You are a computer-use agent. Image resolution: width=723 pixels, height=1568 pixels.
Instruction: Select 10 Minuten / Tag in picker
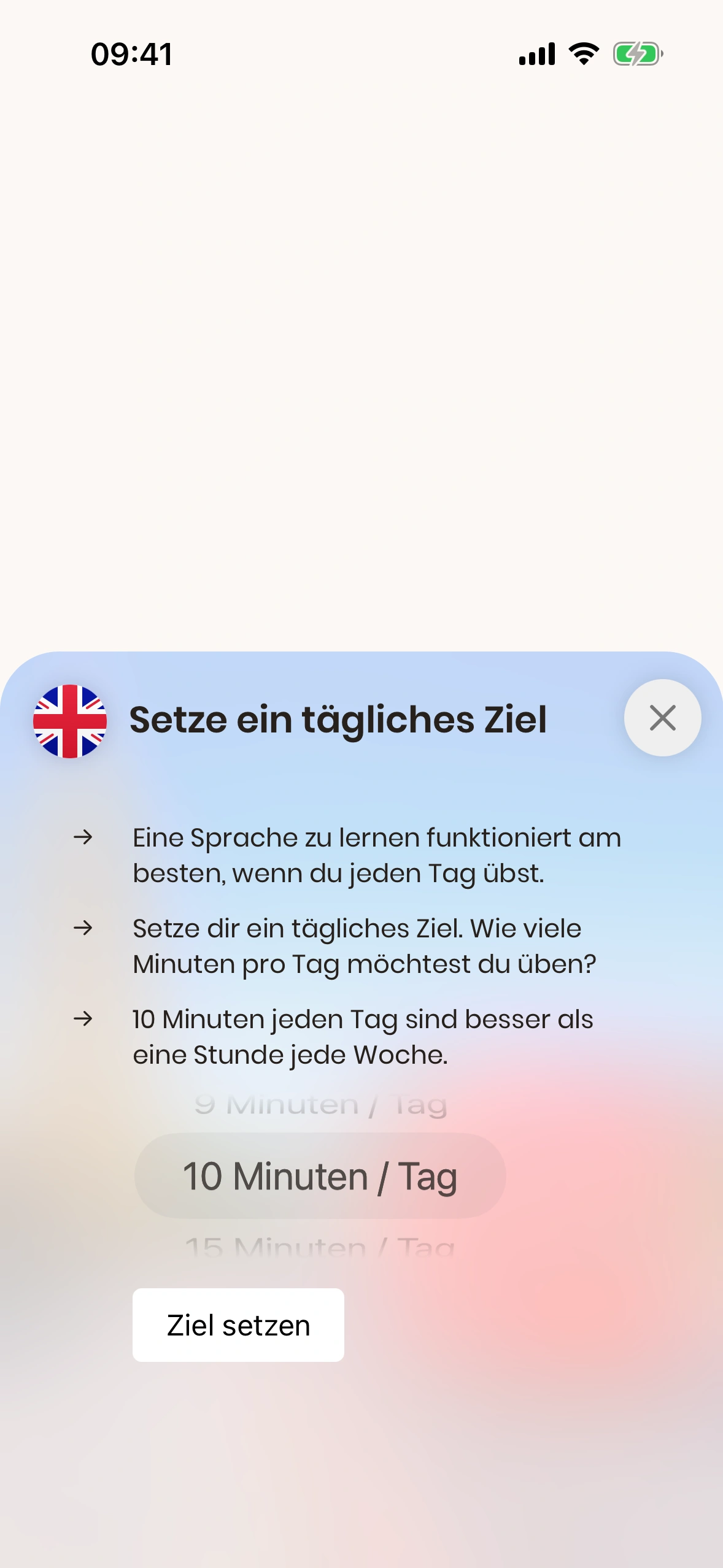click(x=320, y=1176)
